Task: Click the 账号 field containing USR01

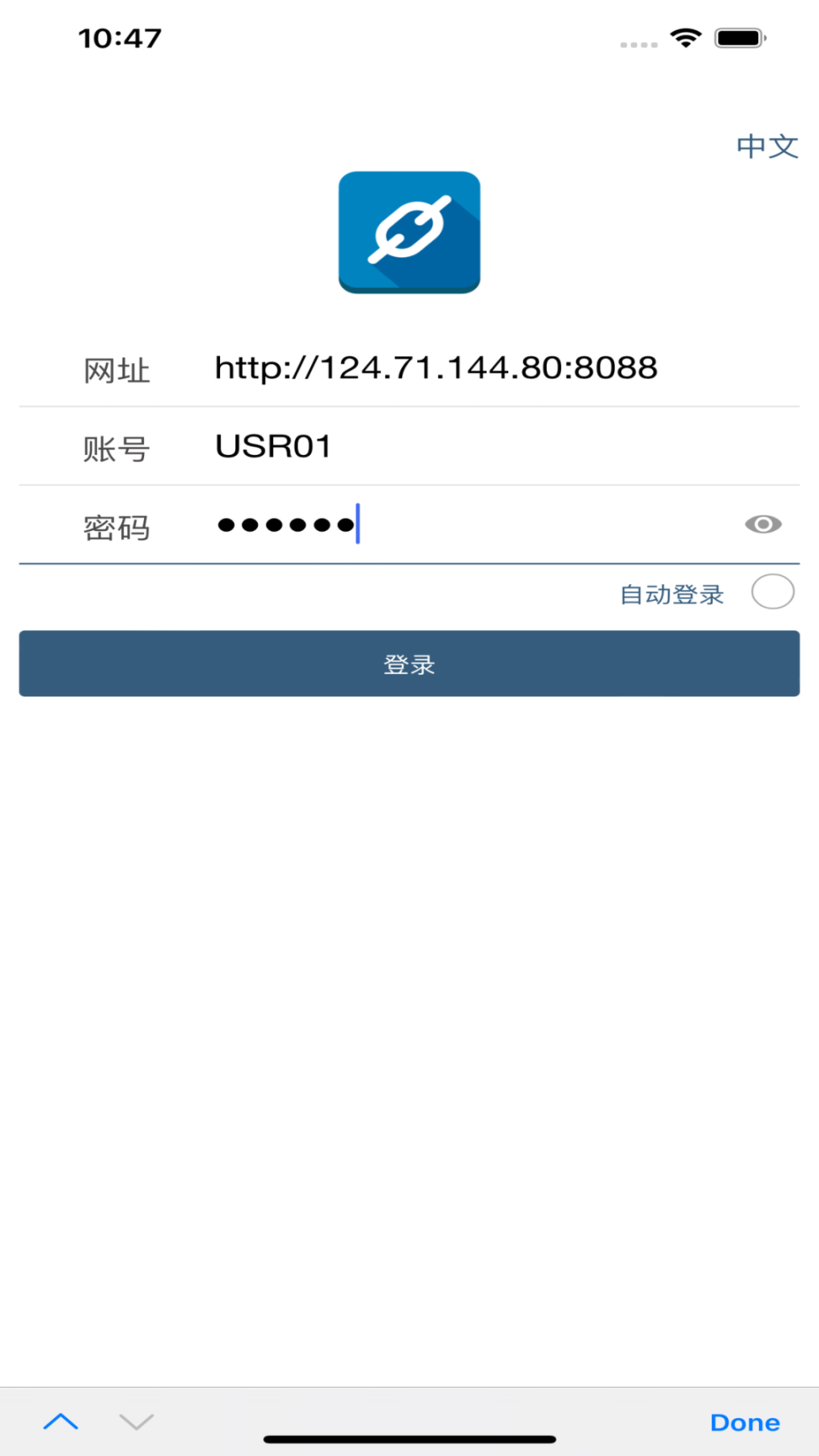Action: click(x=421, y=447)
